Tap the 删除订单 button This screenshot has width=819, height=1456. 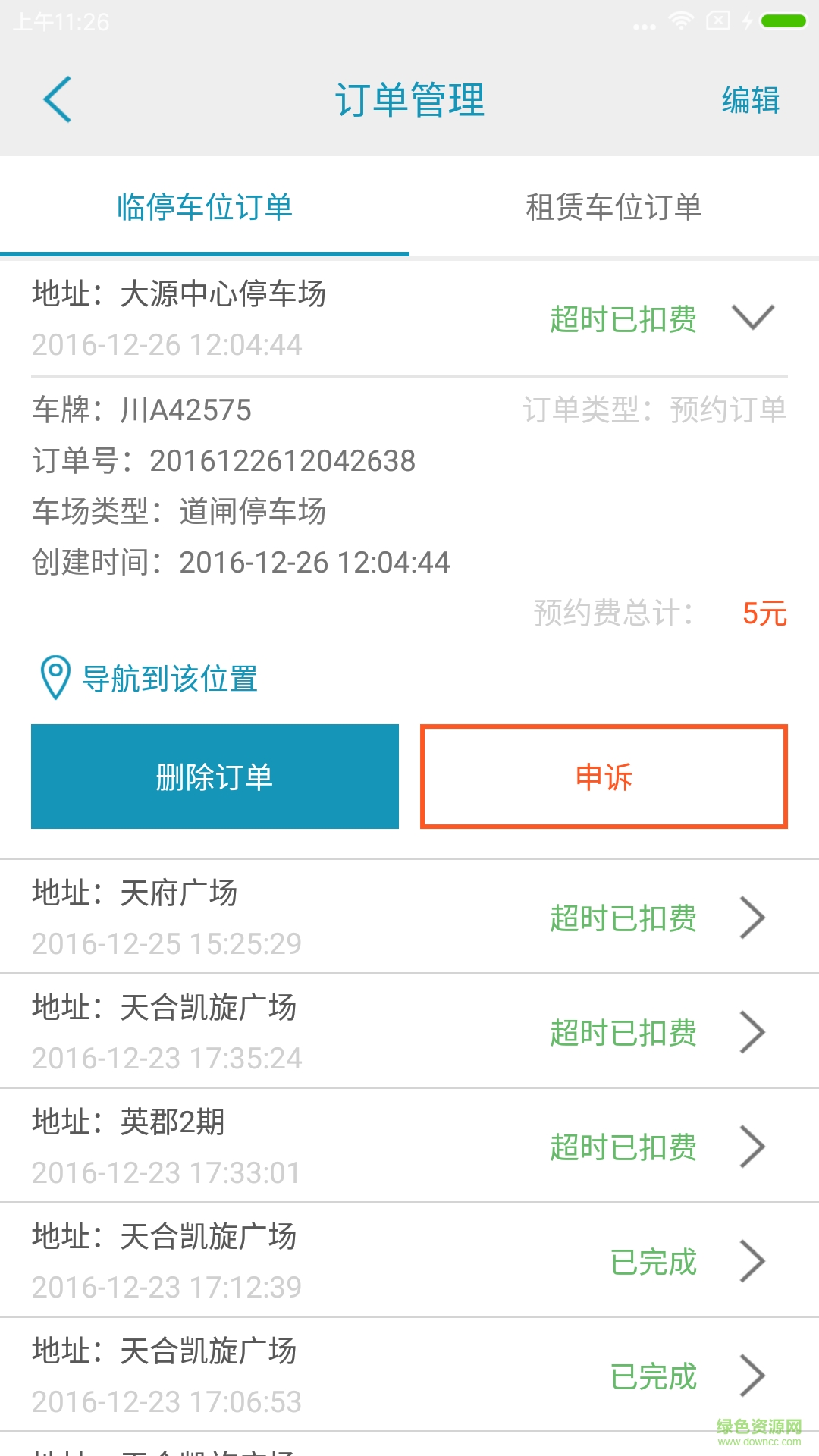pos(214,776)
